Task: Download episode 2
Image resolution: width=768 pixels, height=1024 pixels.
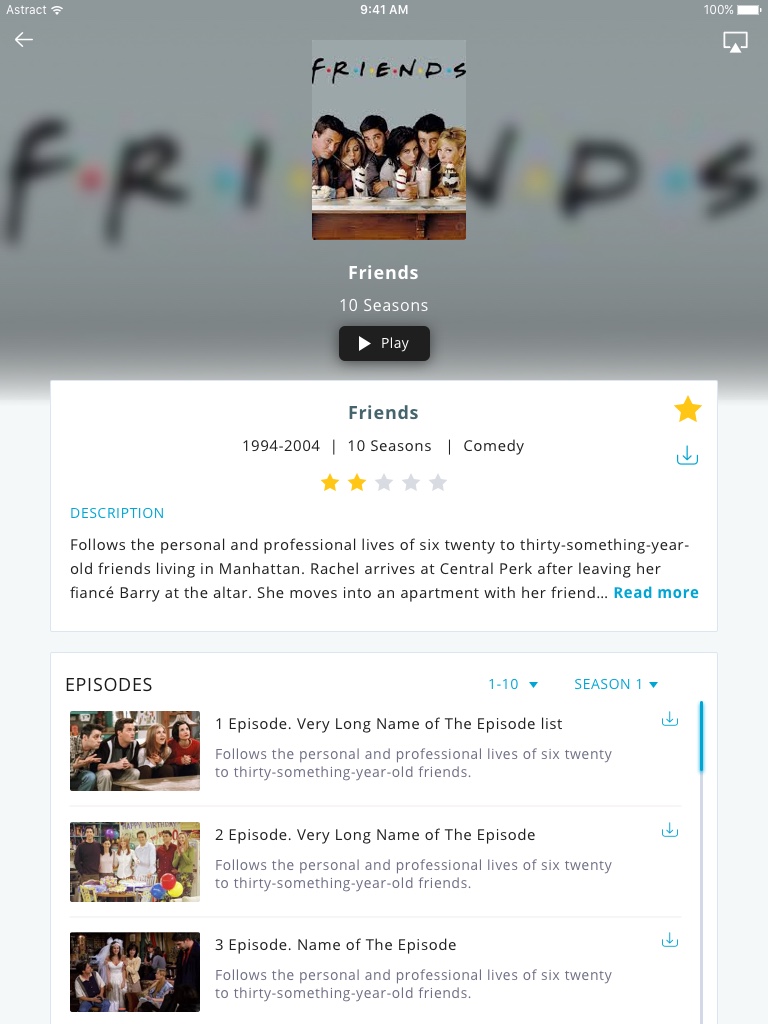Action: 670,831
